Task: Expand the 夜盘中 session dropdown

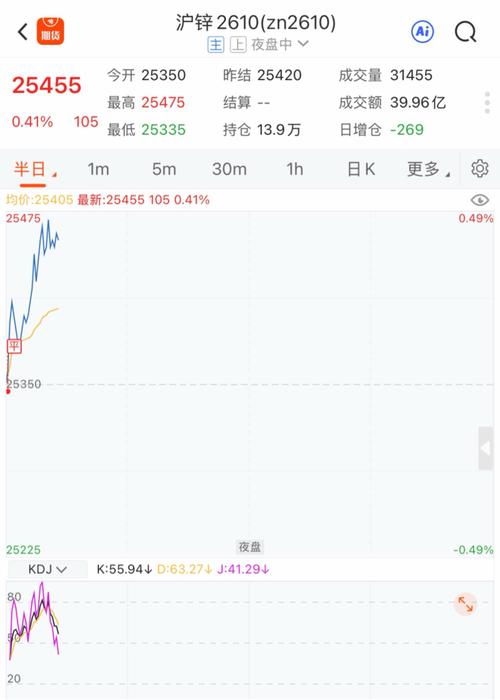Action: click(279, 44)
